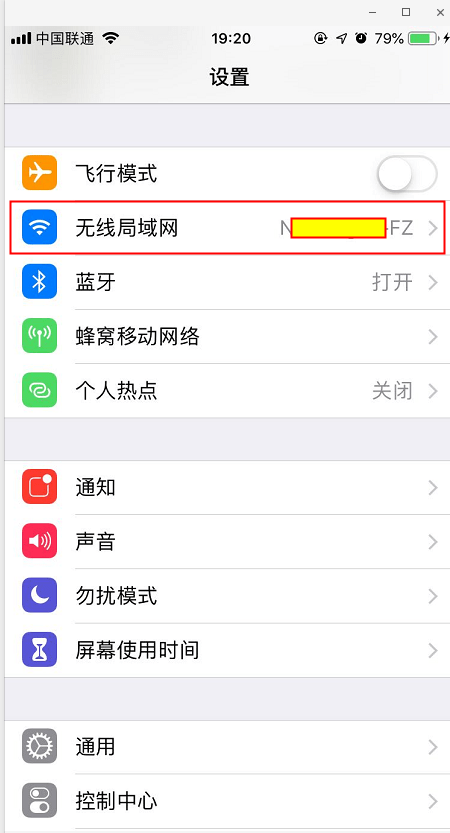
Task: Open 声音 settings
Action: [227, 542]
